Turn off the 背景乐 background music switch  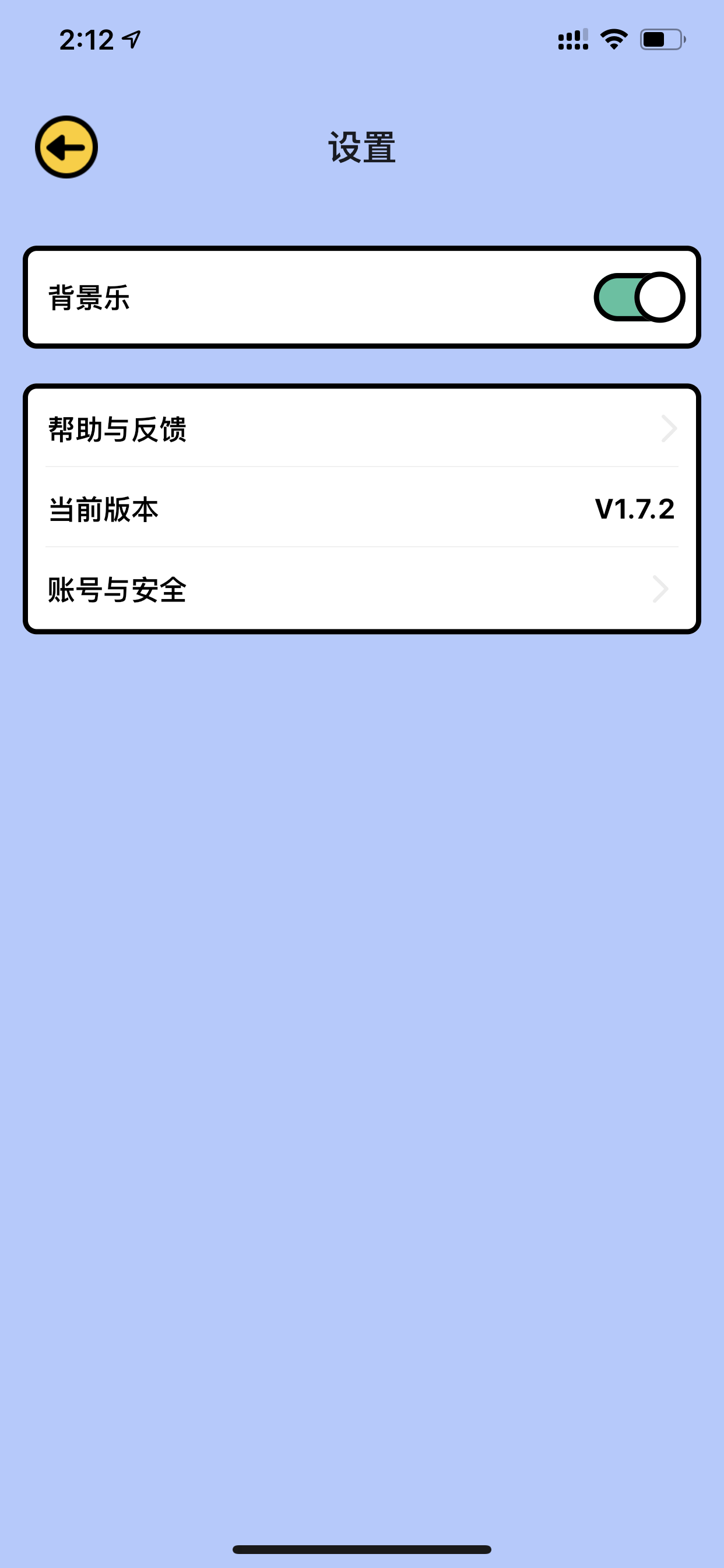coord(639,297)
